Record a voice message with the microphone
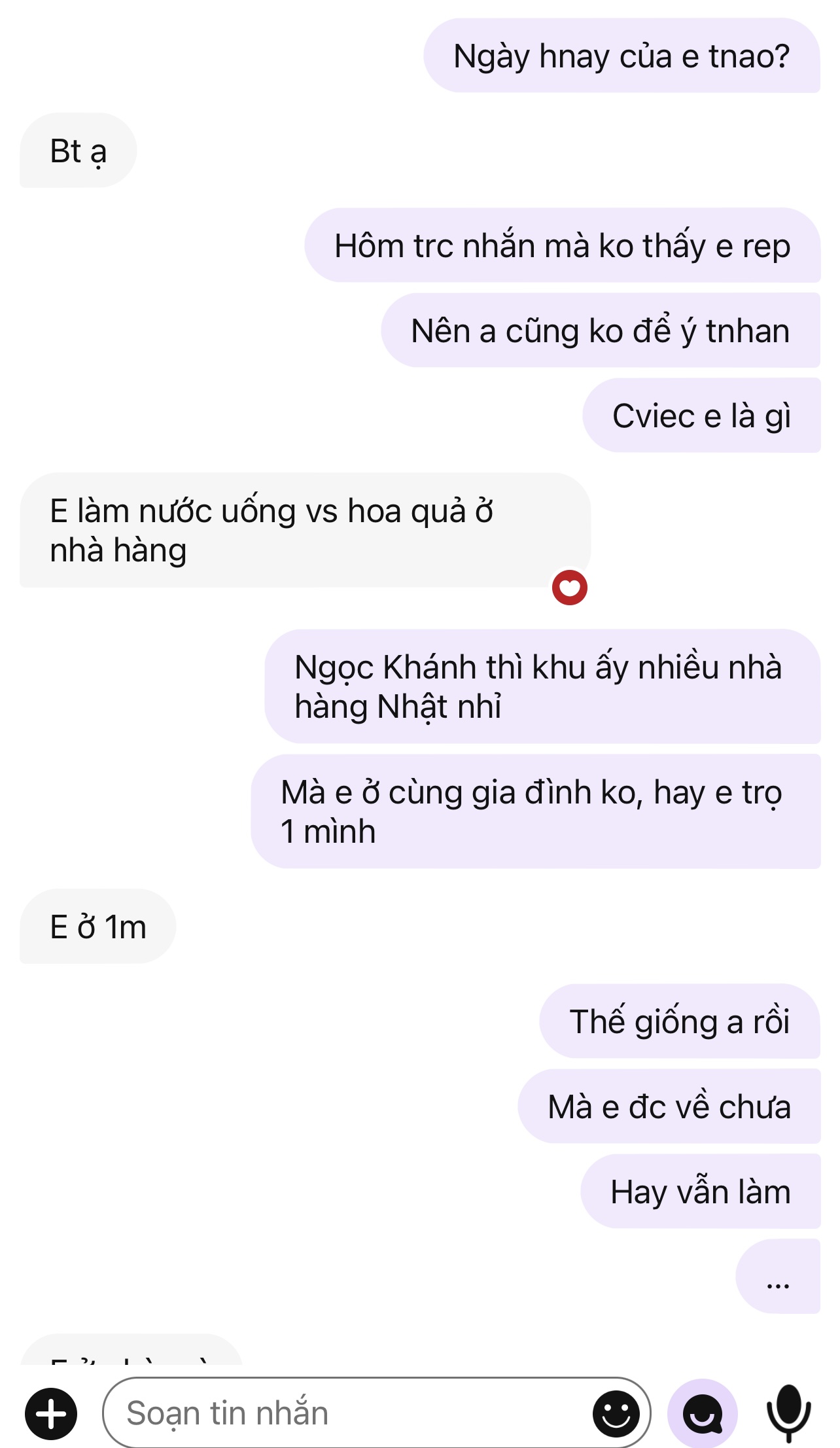The image size is (840, 1448). (788, 1412)
